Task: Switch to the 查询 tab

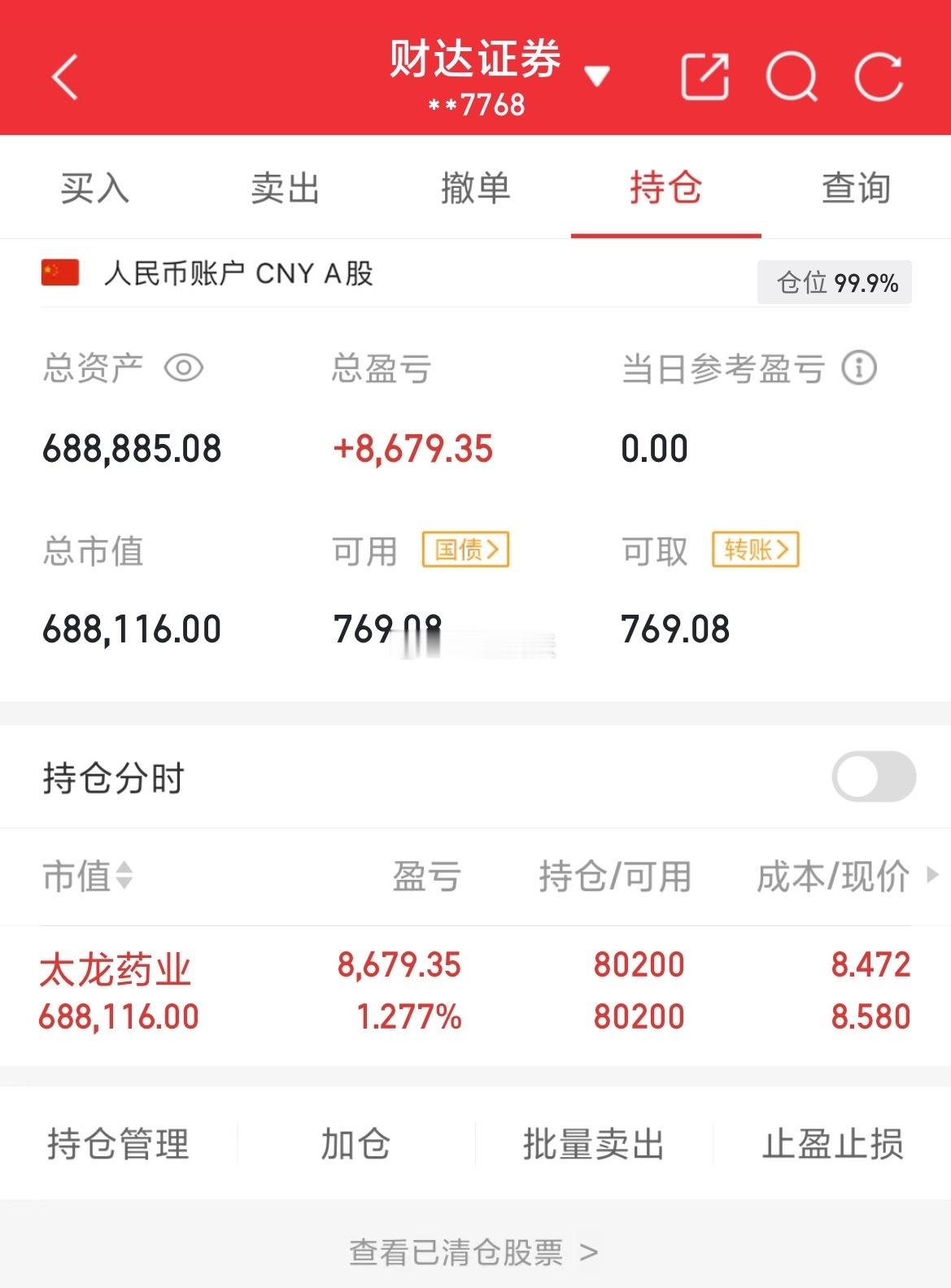Action: (x=856, y=189)
